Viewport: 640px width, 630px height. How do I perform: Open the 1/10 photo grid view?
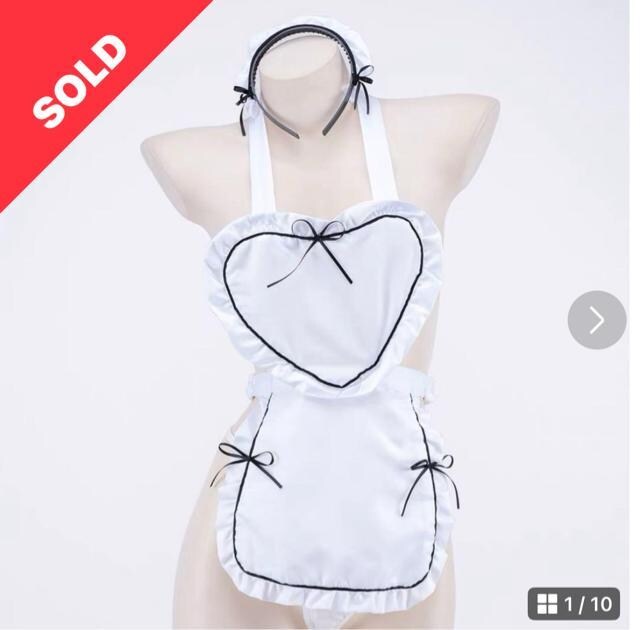click(574, 603)
